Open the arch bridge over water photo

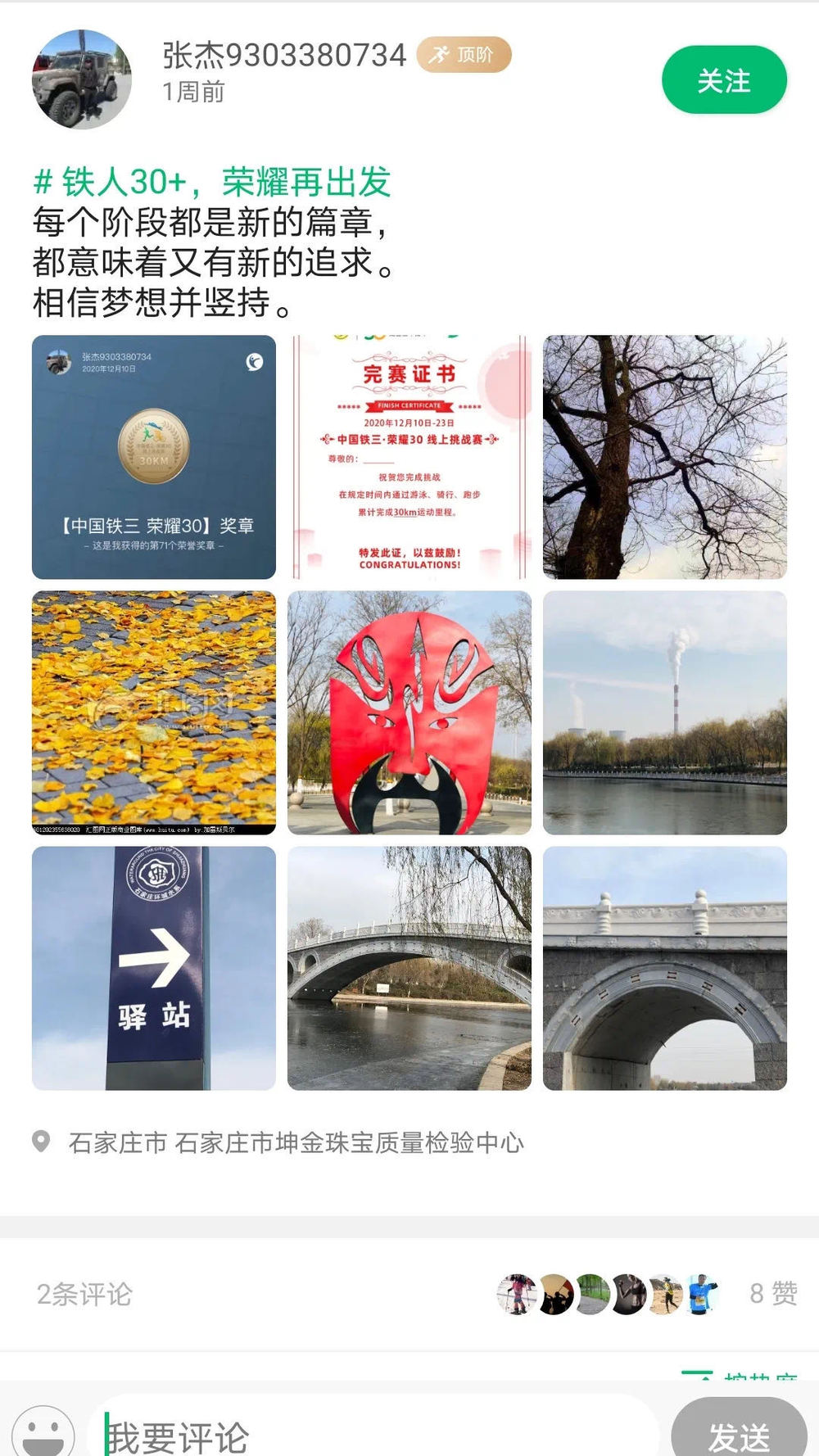(409, 968)
